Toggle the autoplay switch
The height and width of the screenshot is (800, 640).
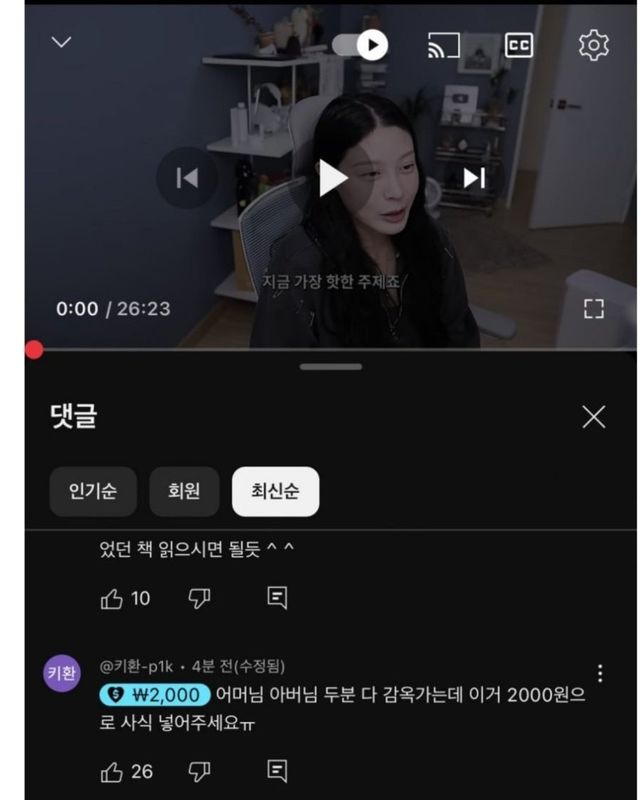360,44
